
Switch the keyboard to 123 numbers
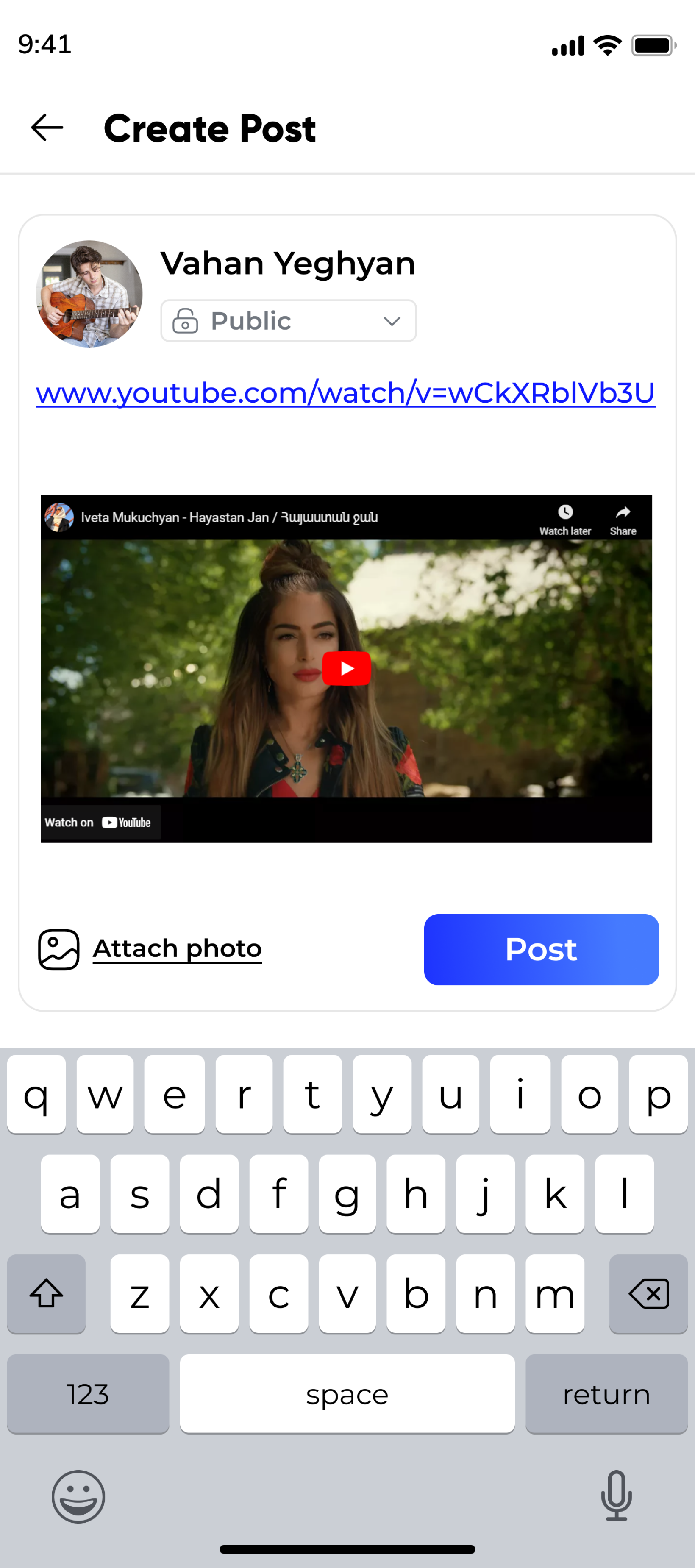pos(88,1394)
